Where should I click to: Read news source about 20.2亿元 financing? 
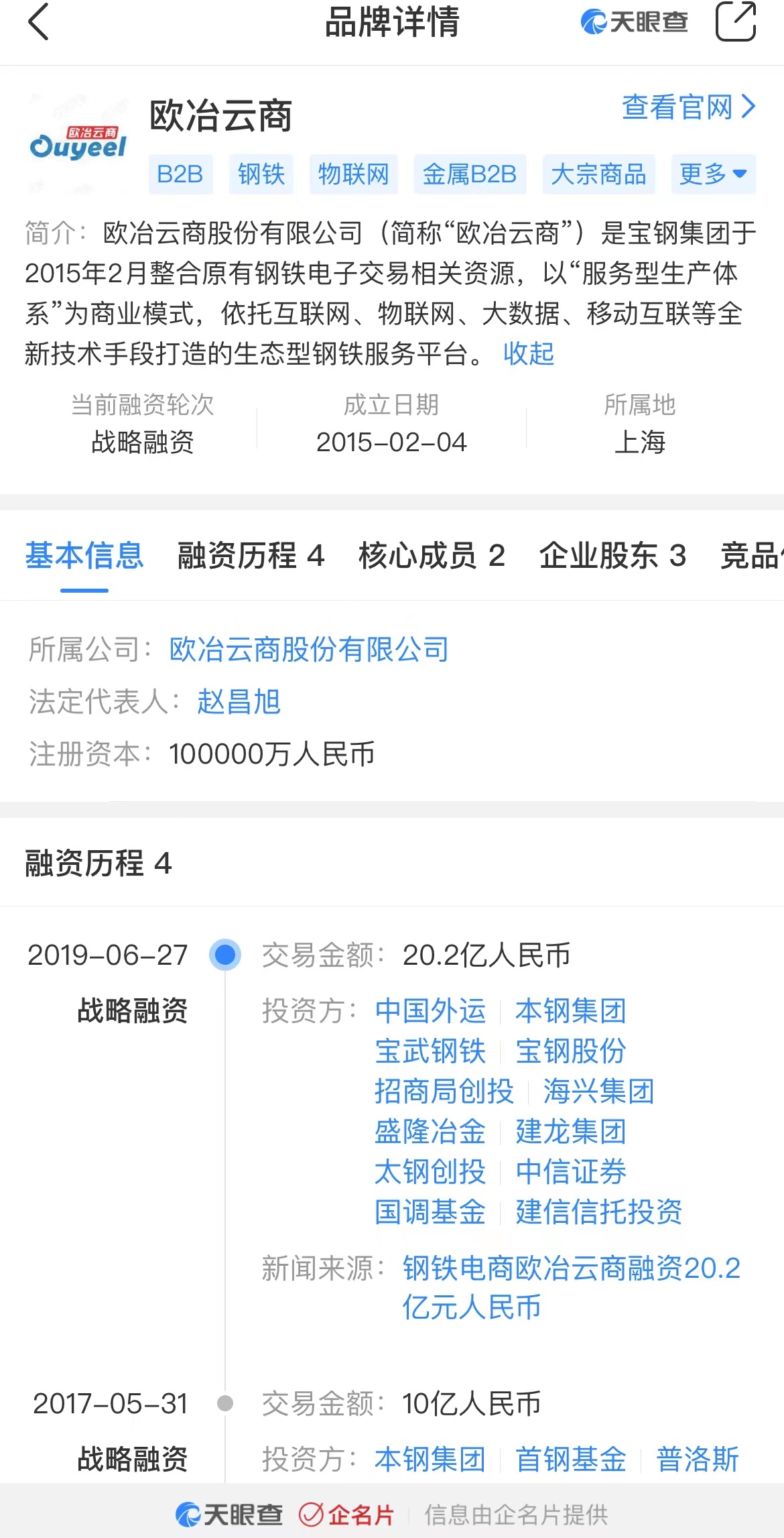point(572,1287)
